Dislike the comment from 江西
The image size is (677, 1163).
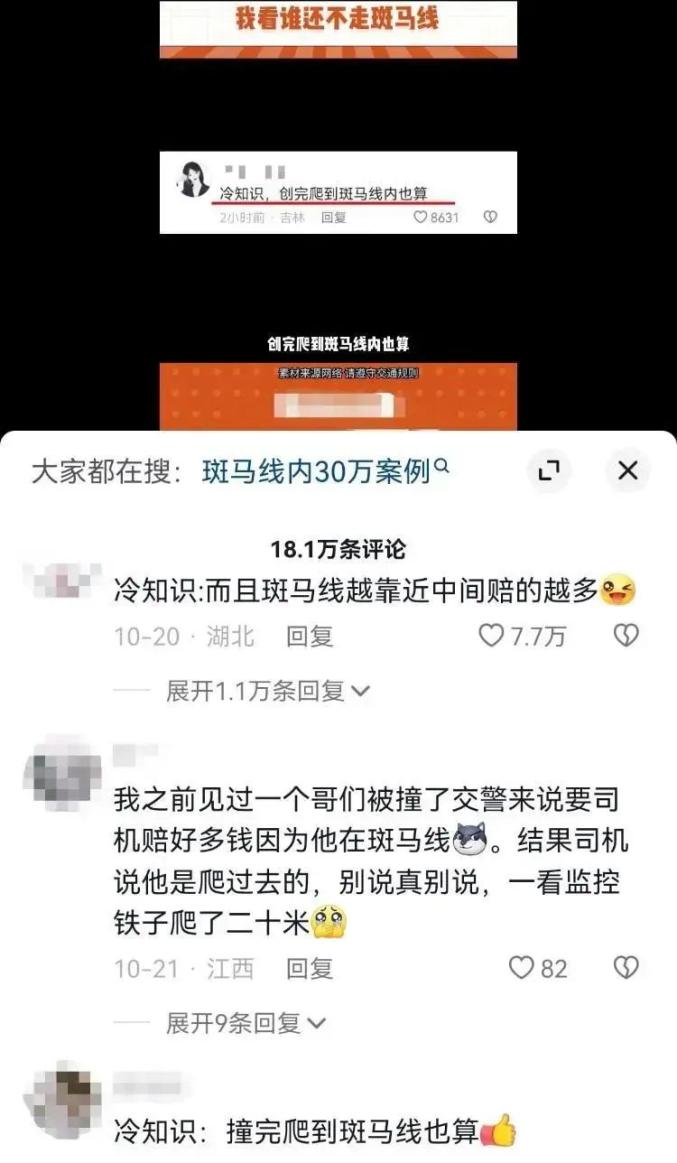point(627,968)
